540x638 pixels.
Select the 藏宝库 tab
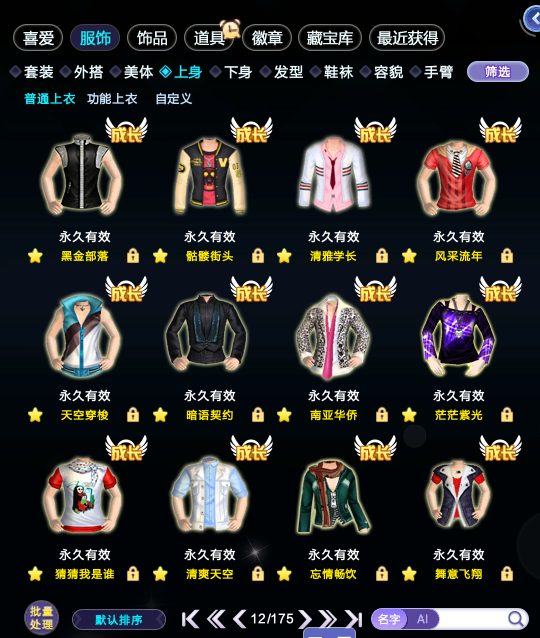330,38
